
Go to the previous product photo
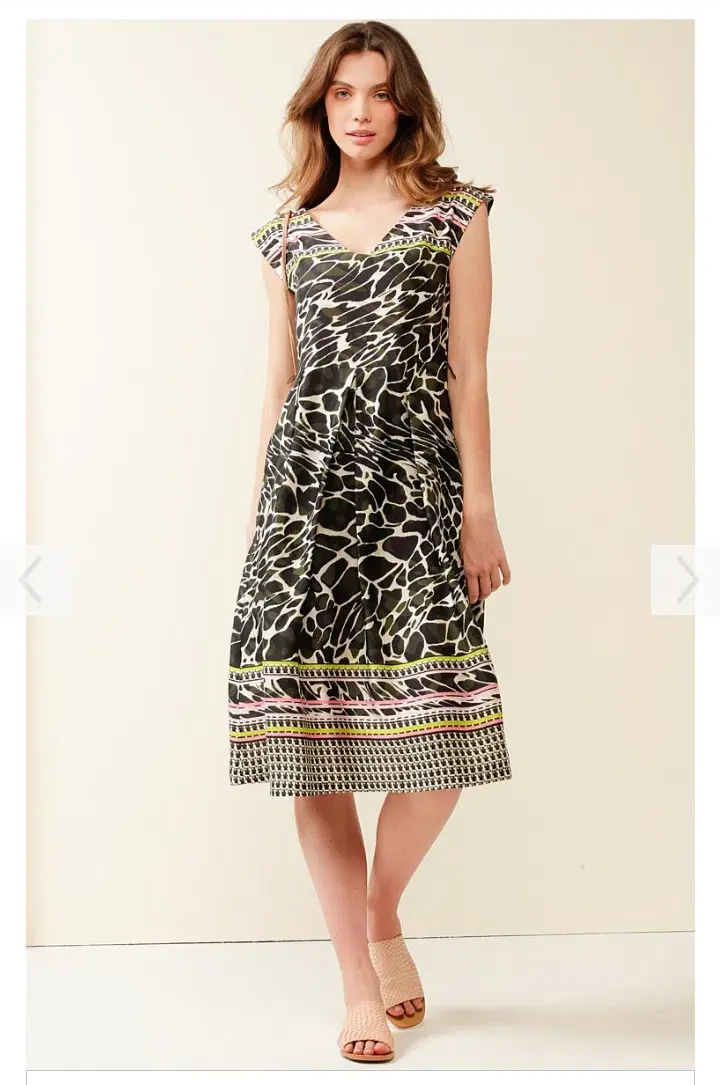pyautogui.click(x=32, y=580)
